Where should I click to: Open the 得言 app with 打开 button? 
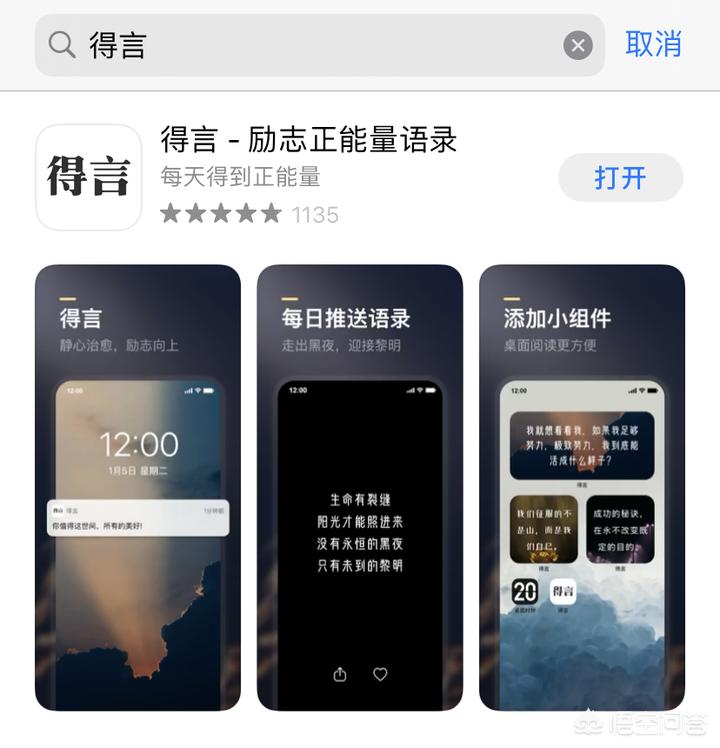620,178
